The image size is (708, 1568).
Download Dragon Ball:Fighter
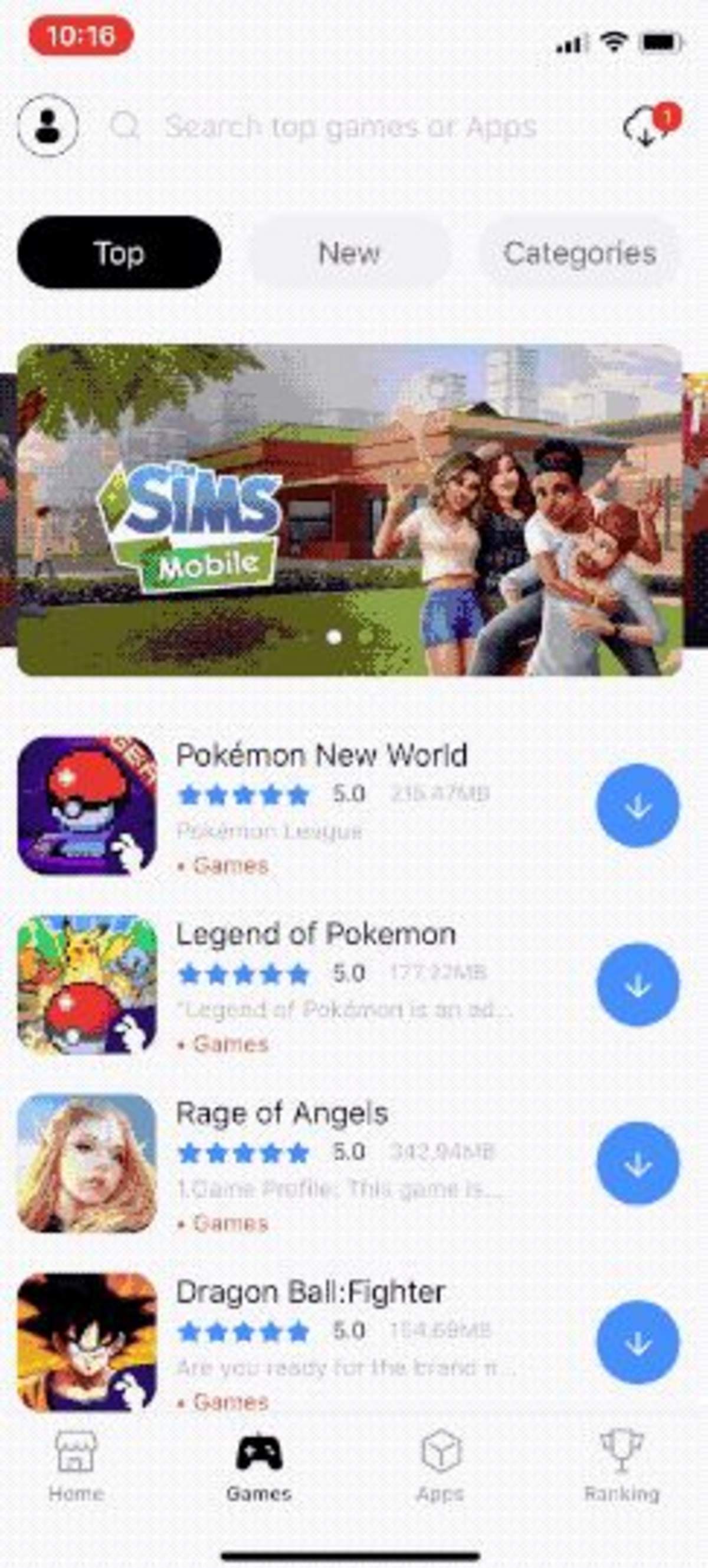point(637,1342)
